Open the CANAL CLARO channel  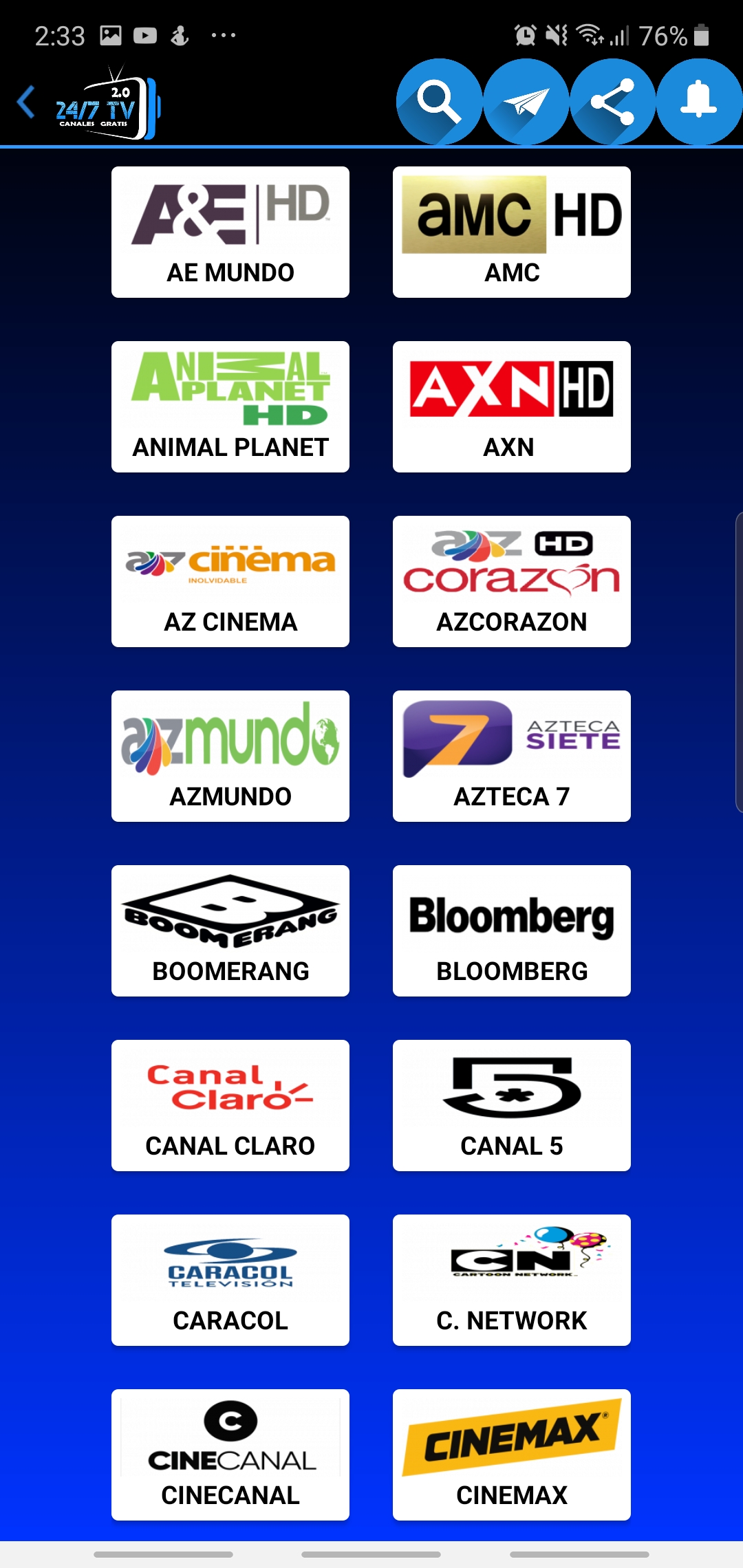click(x=230, y=1105)
